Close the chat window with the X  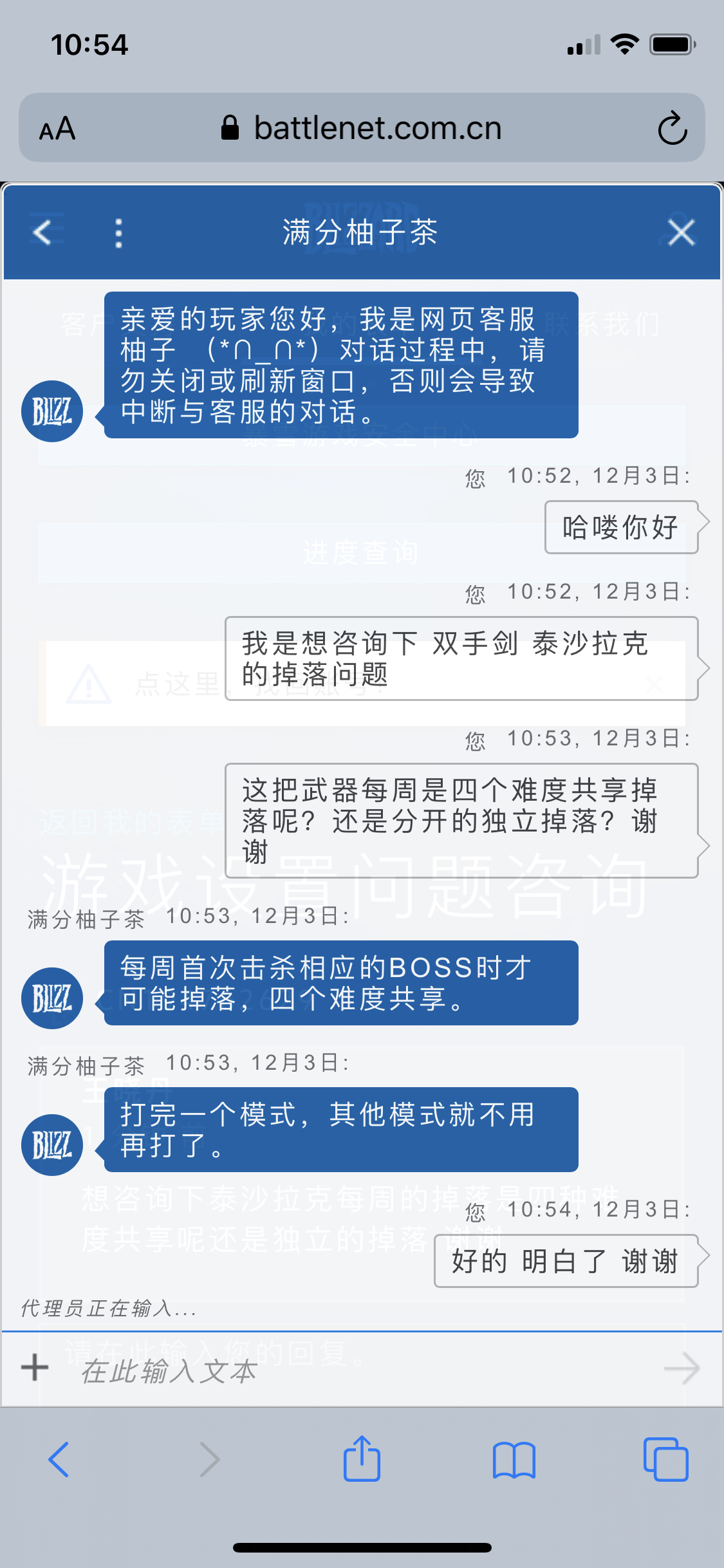[x=680, y=233]
